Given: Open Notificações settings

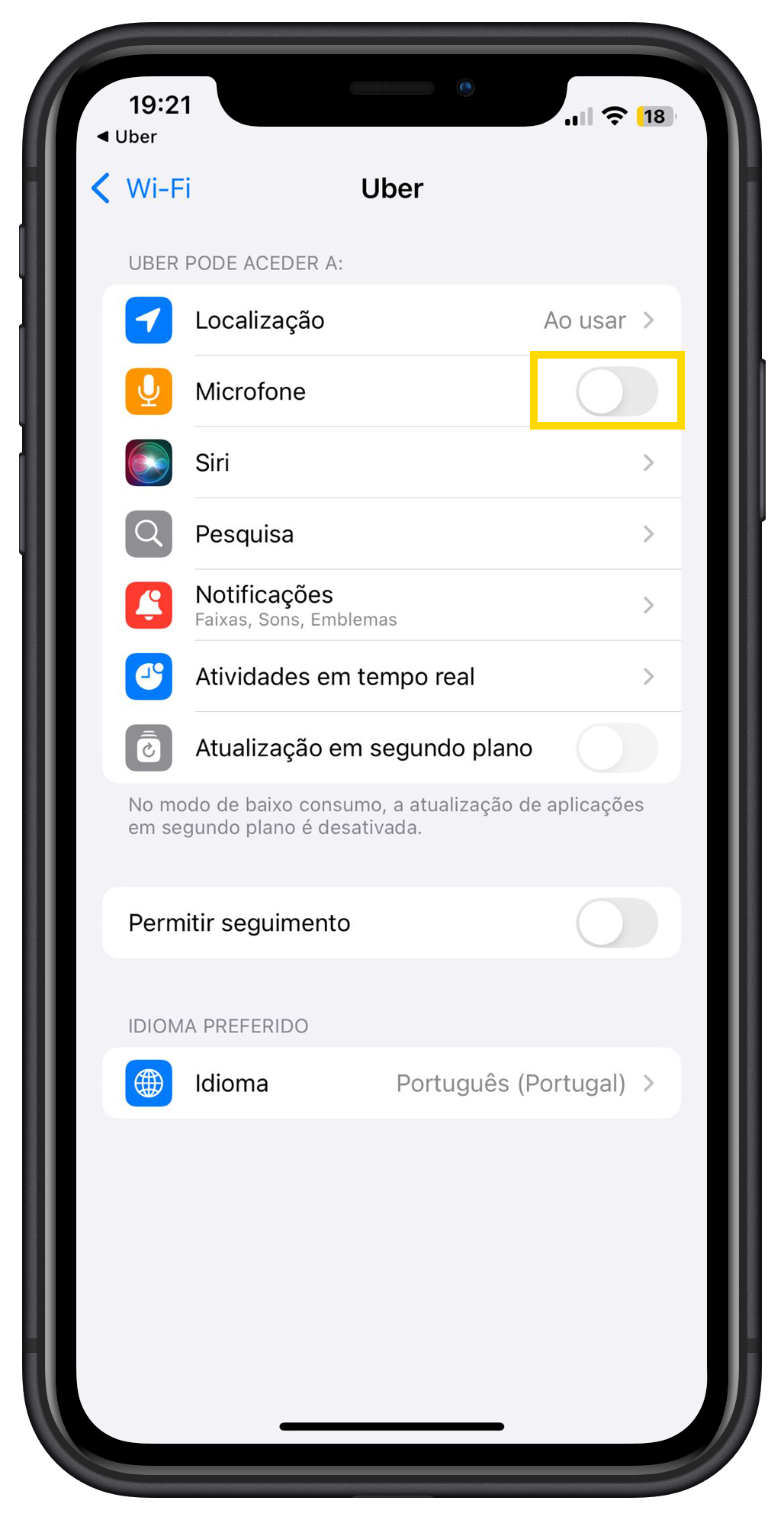Looking at the screenshot, I should coord(391,605).
